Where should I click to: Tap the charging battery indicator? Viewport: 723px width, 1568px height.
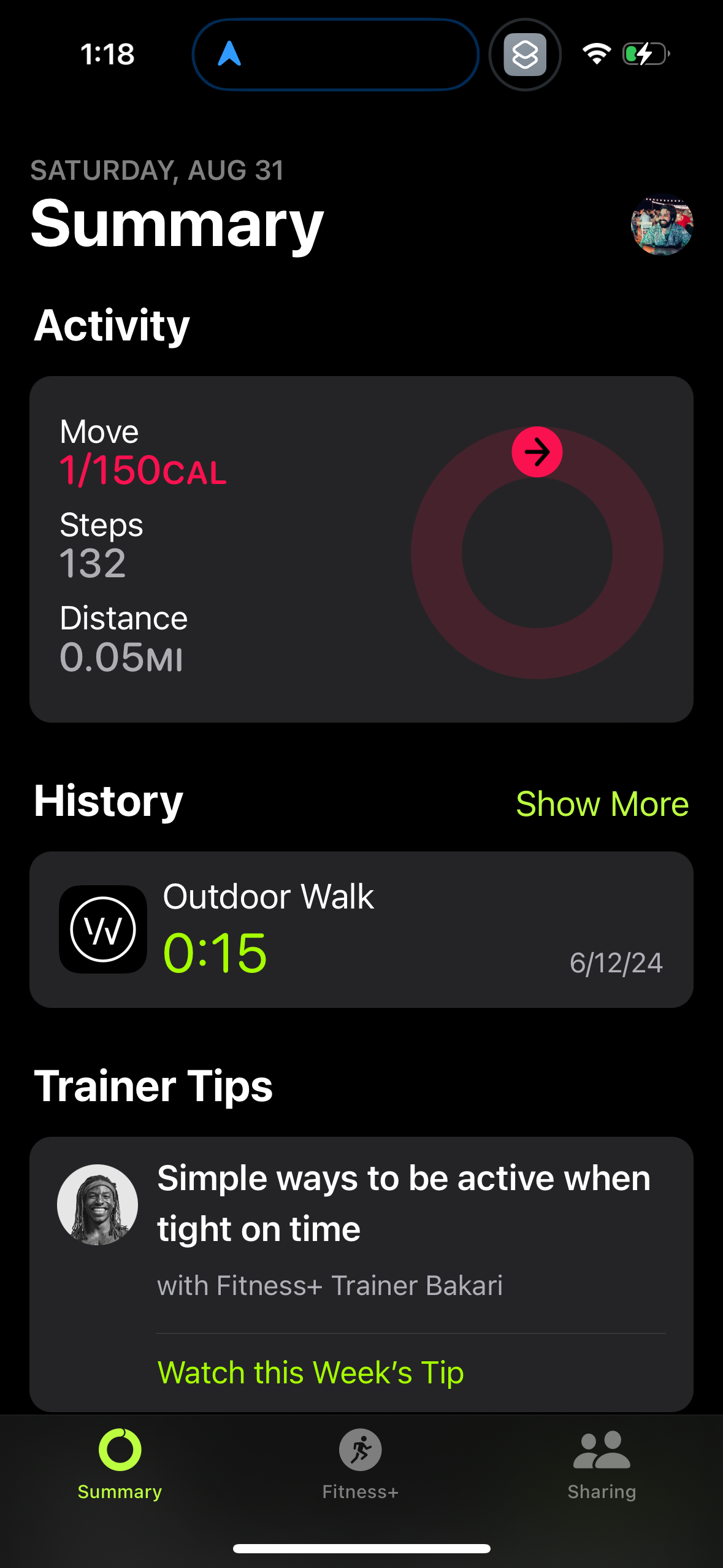[643, 54]
